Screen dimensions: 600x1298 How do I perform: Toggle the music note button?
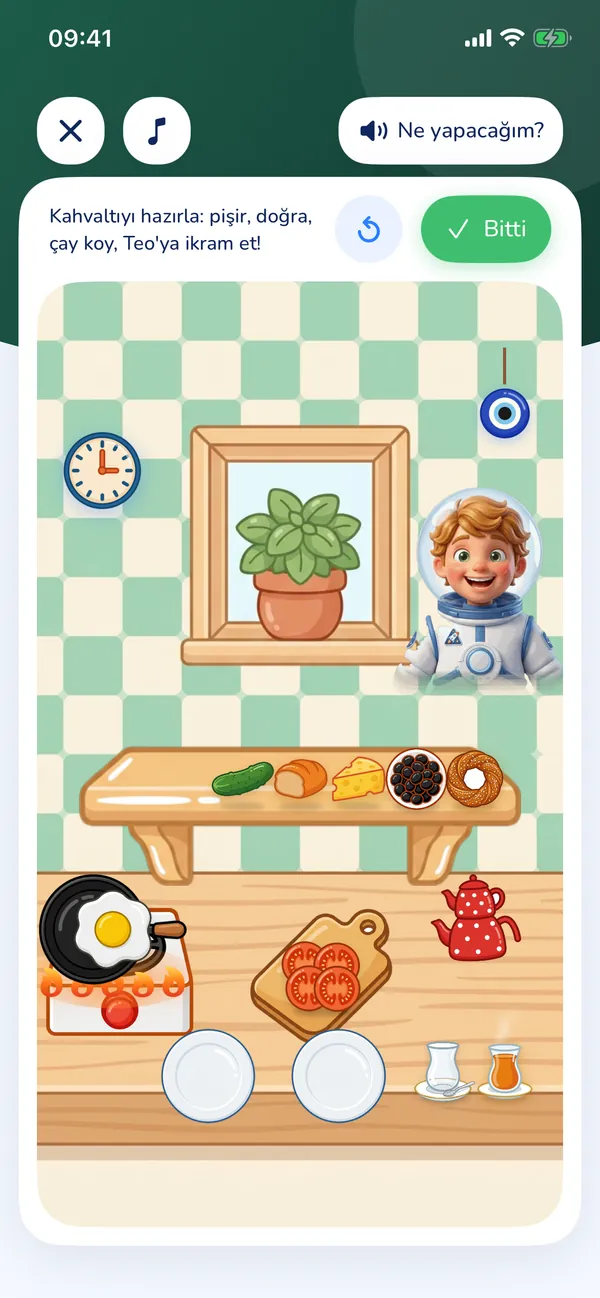coord(156,130)
